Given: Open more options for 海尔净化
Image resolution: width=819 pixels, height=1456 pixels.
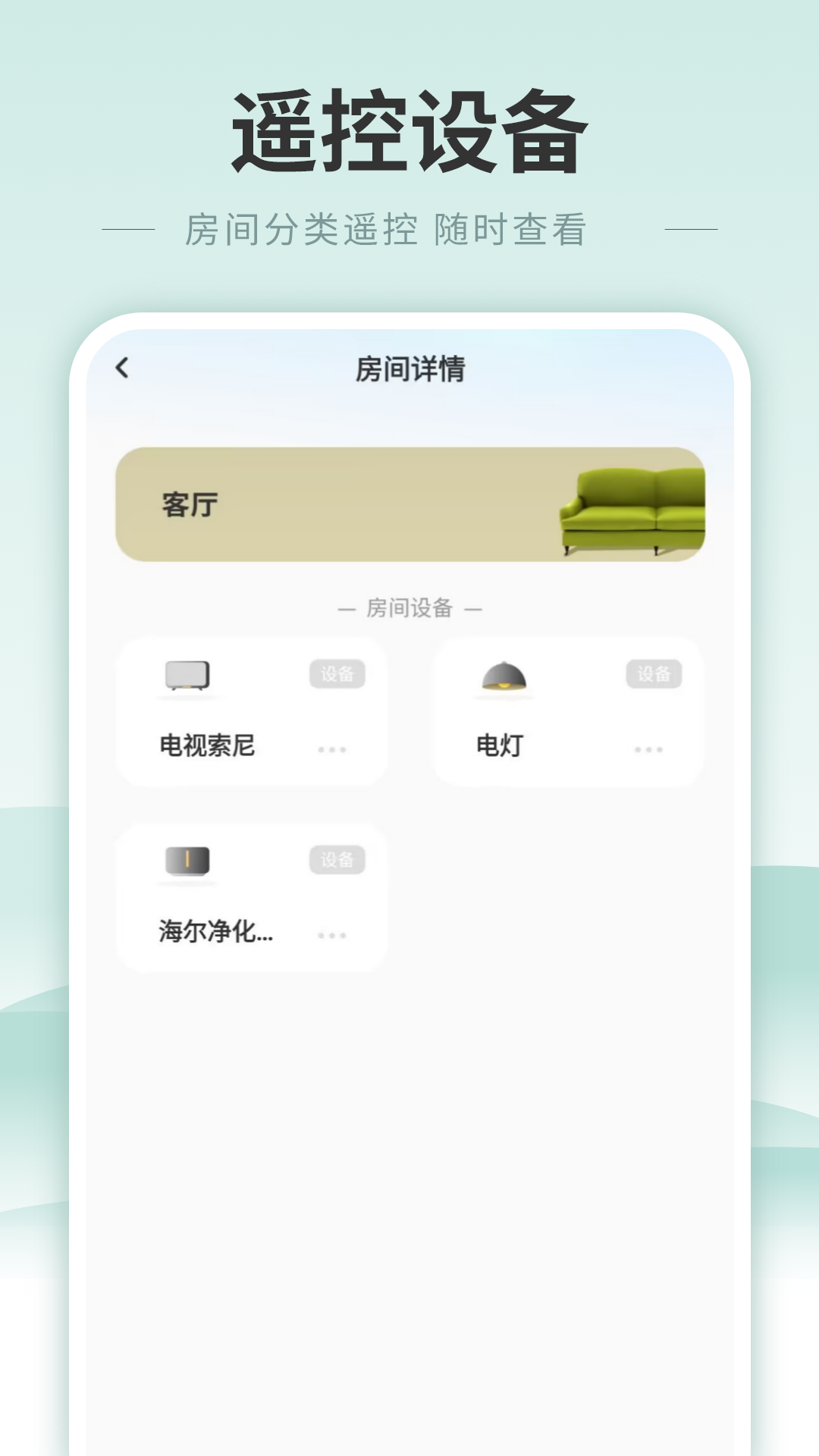Looking at the screenshot, I should click(334, 935).
